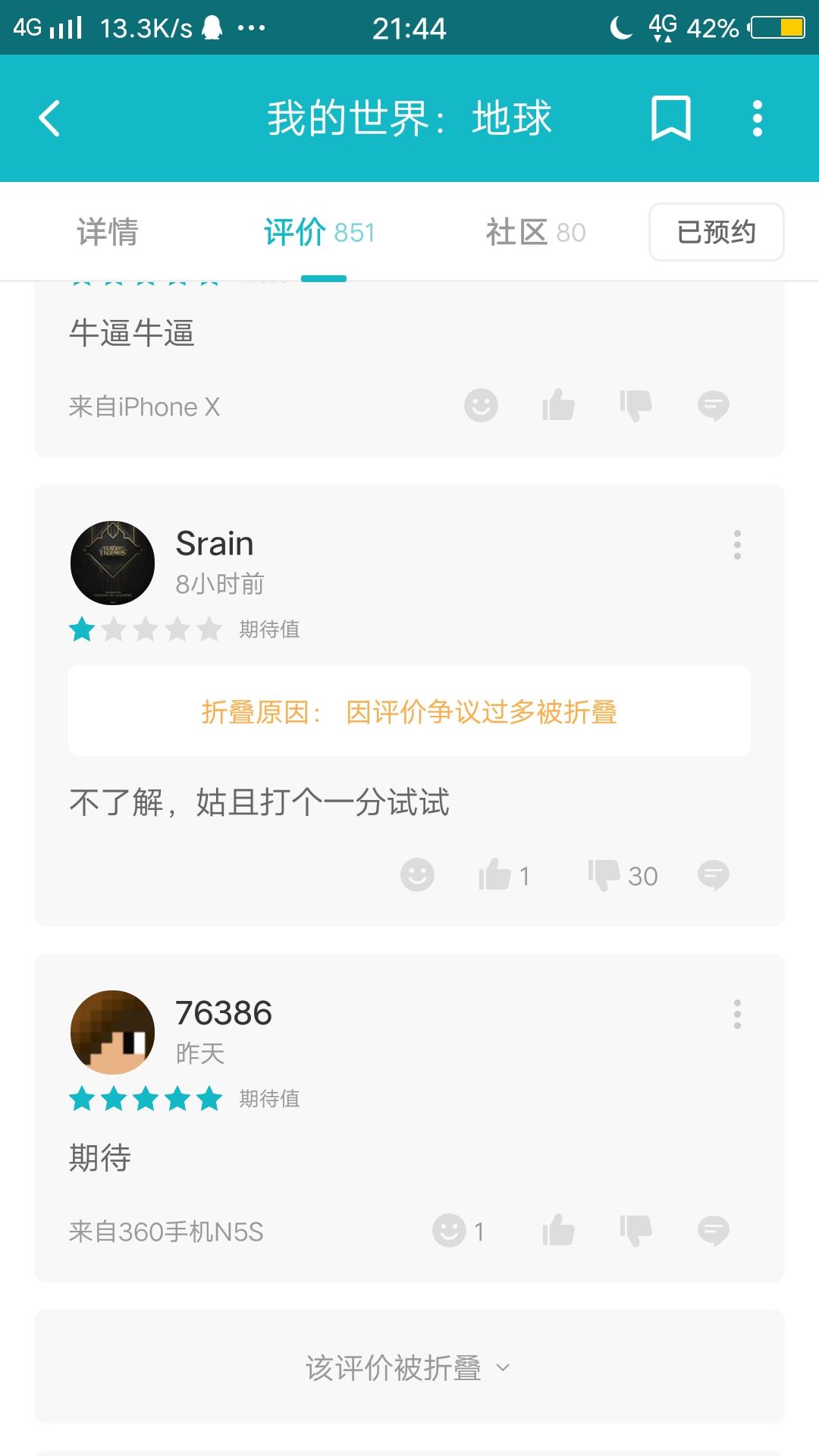Tap the 已预约 button
Viewport: 819px width, 1456px height.
point(716,232)
